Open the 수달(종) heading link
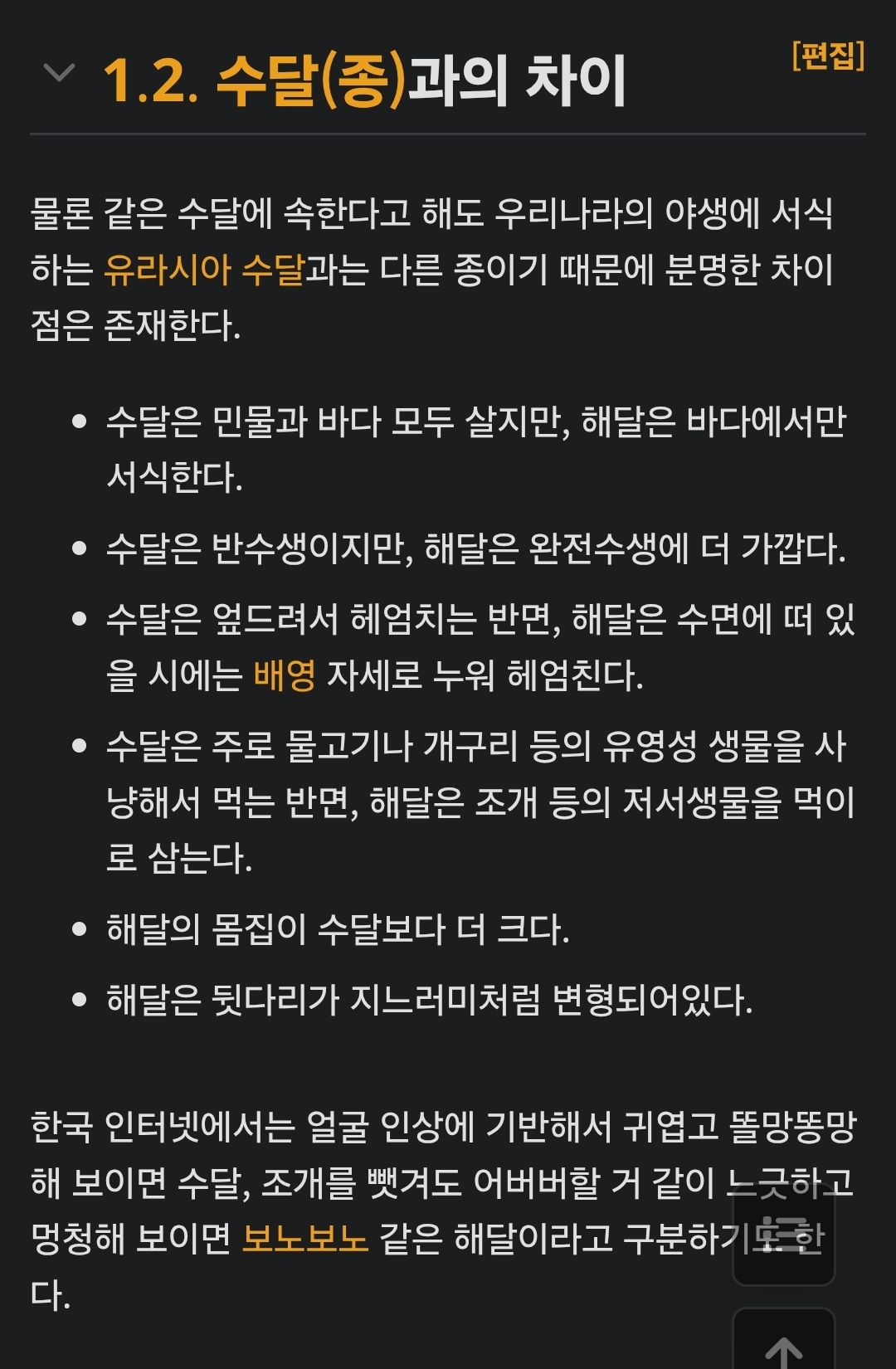 [x=311, y=80]
